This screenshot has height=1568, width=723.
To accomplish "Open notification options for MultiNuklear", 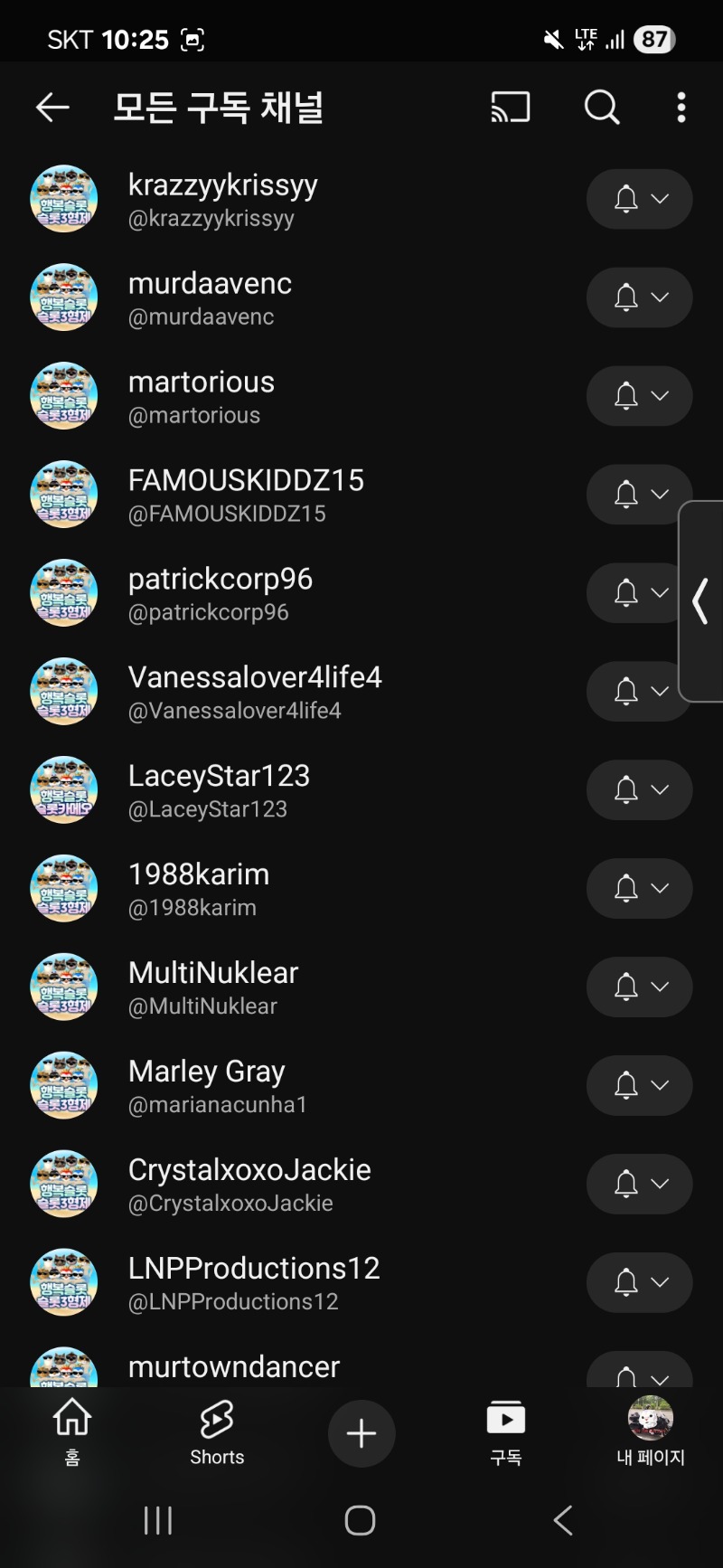I will tap(639, 987).
